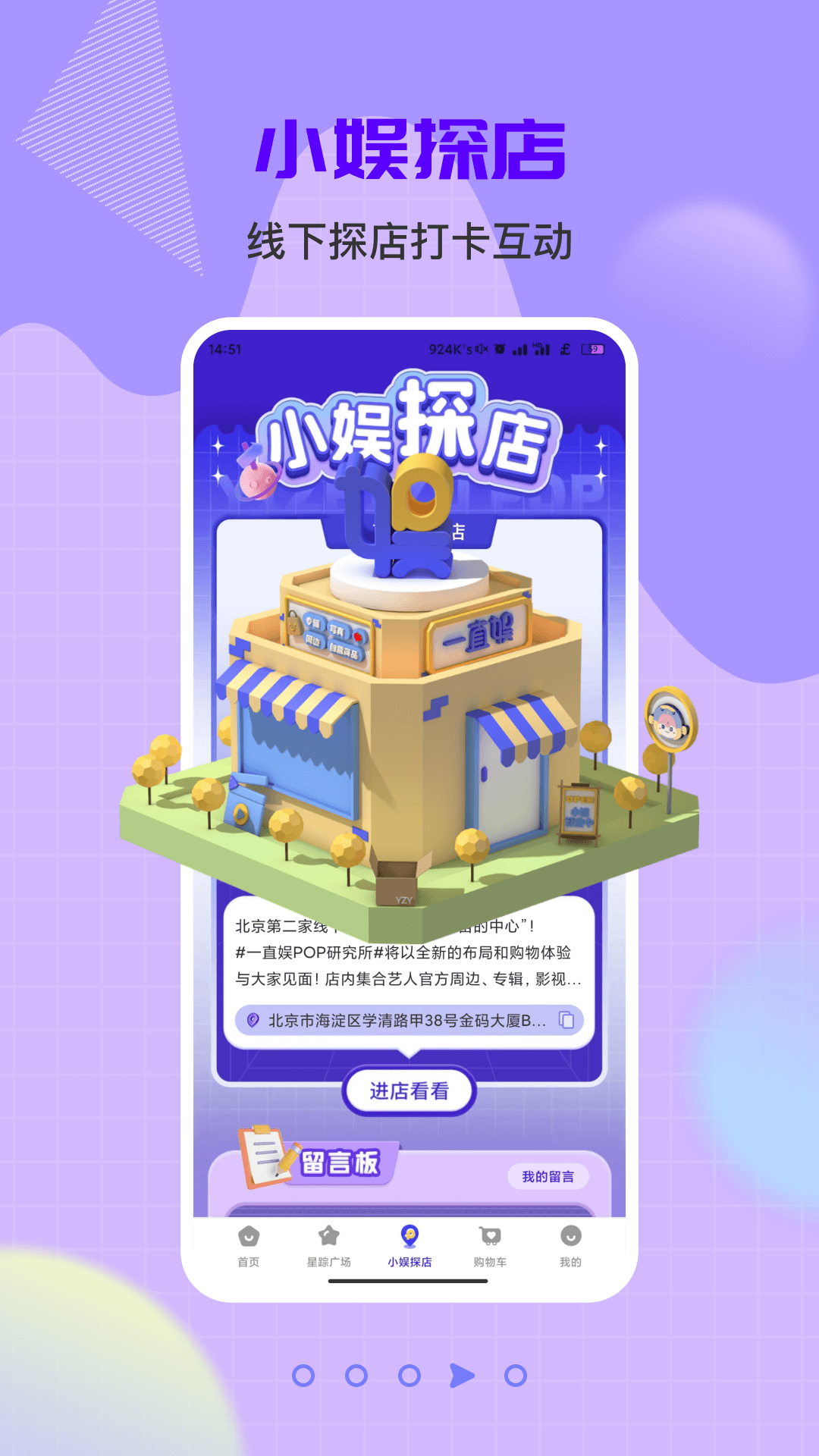
Task: Copy the store address using the copy icon
Action: [567, 1020]
